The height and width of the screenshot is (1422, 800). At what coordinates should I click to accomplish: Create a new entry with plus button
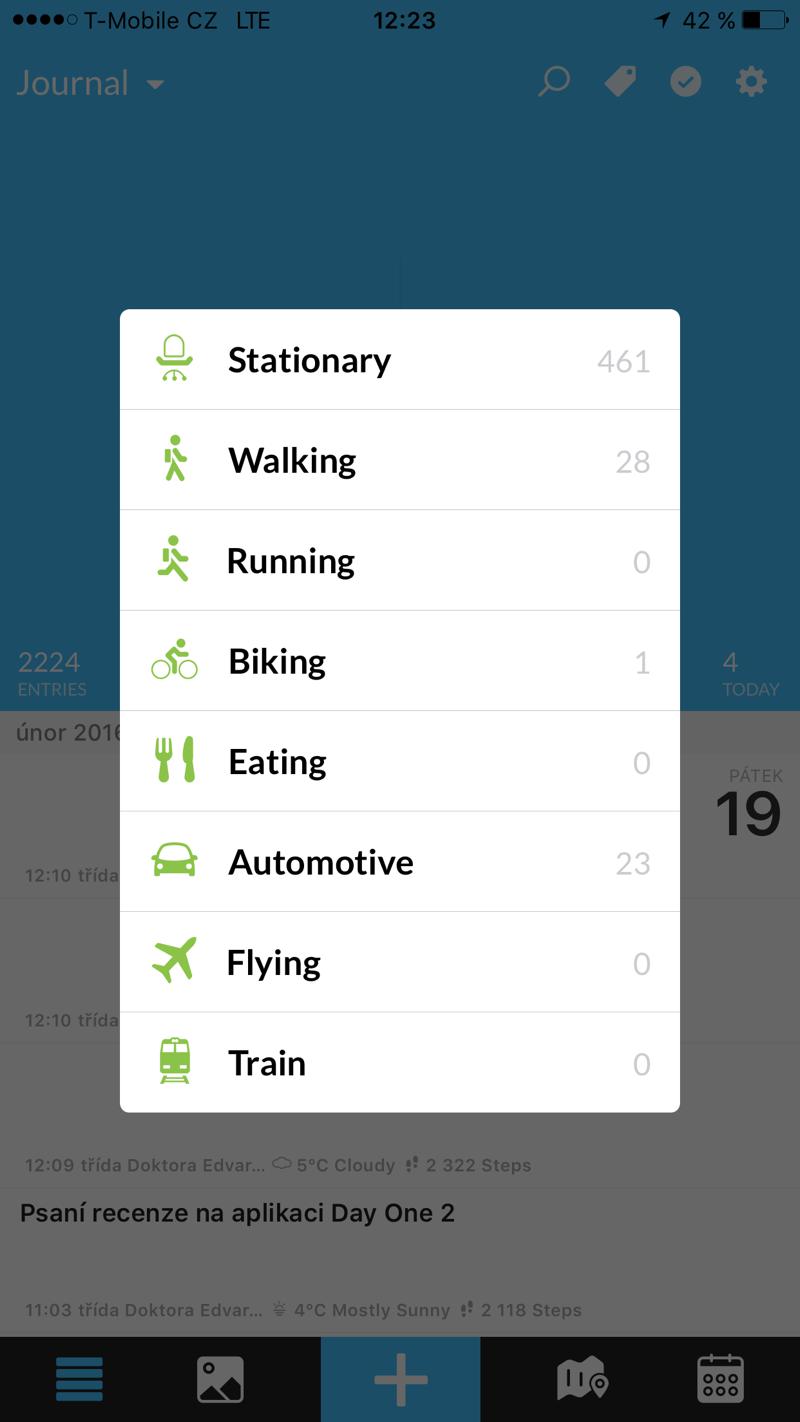pyautogui.click(x=400, y=1379)
